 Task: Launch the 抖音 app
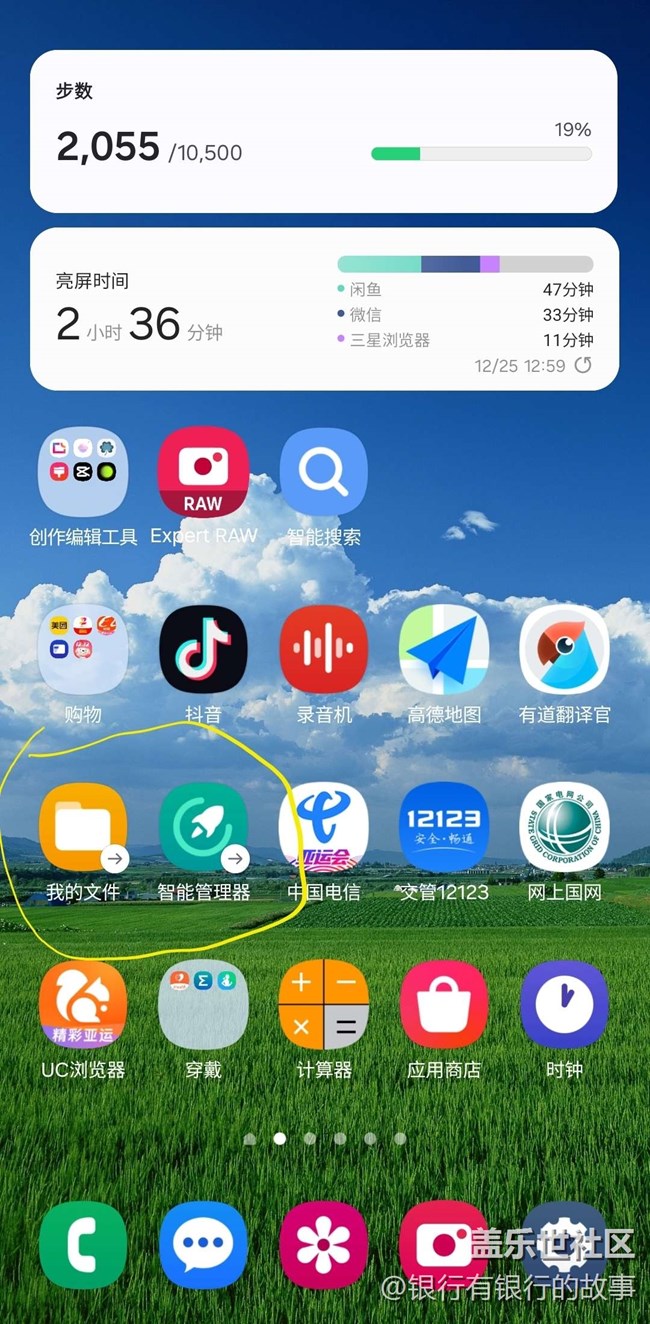tap(203, 649)
